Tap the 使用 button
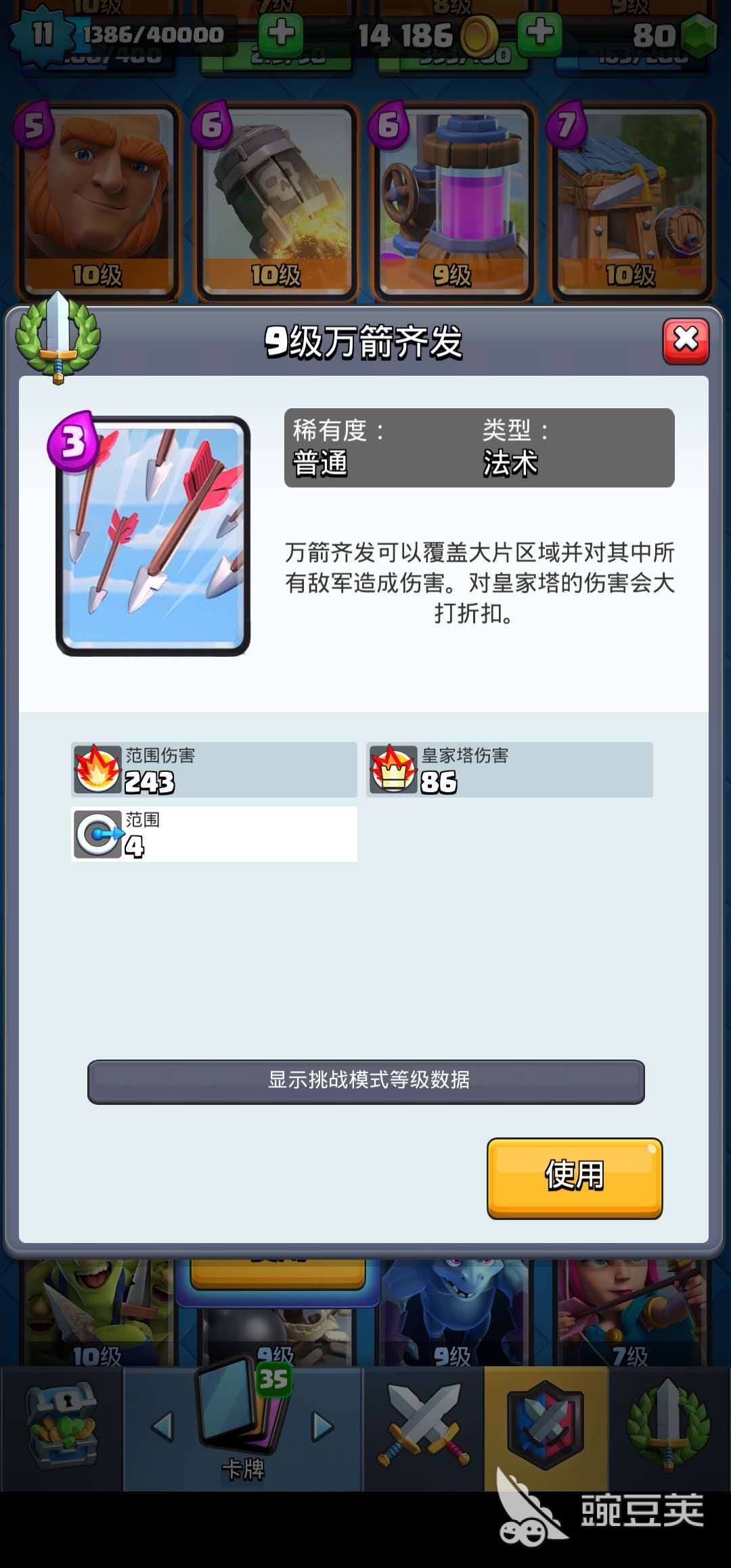This screenshot has width=731, height=1568. (x=574, y=1177)
